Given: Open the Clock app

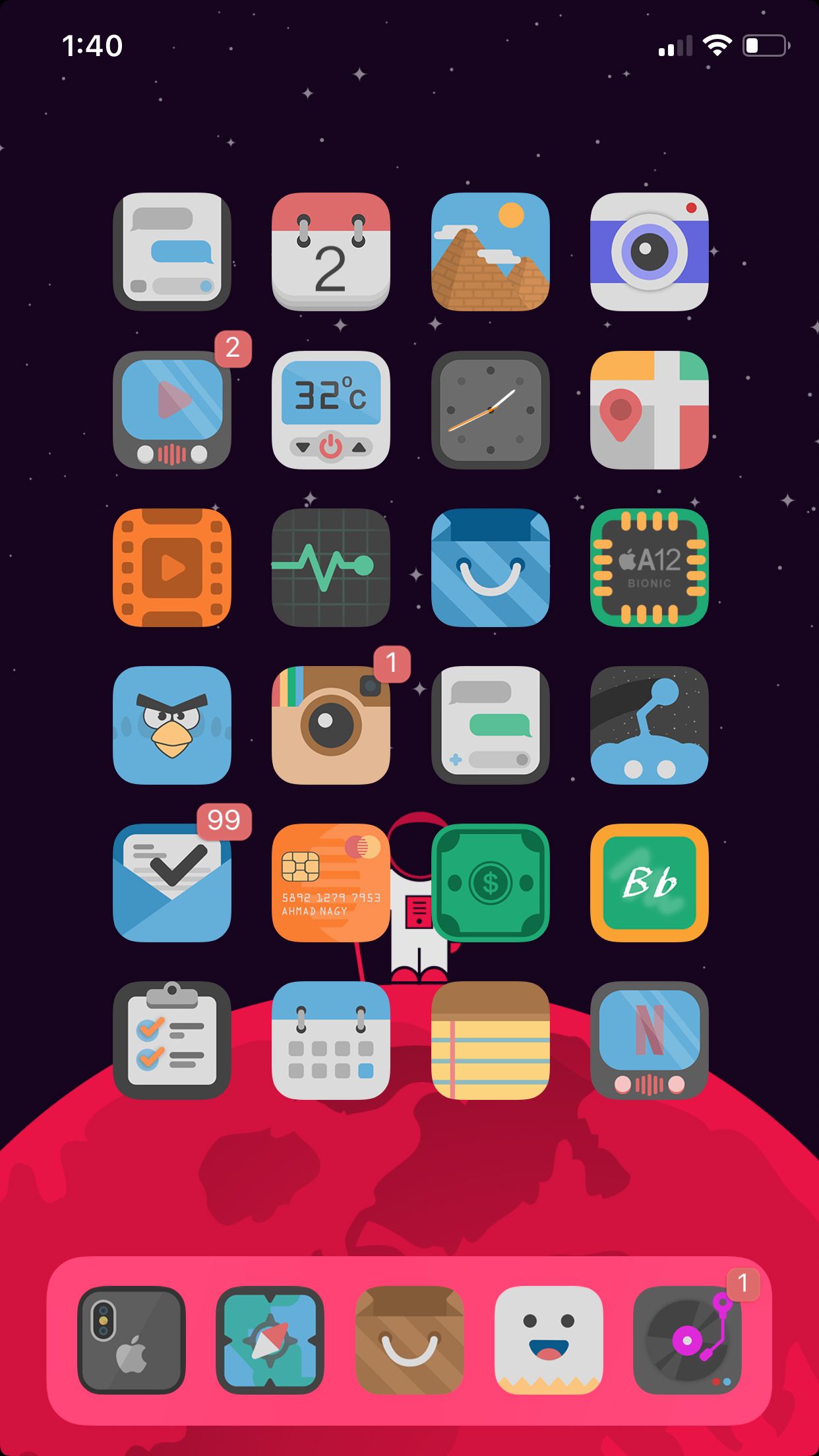Looking at the screenshot, I should pyautogui.click(x=490, y=409).
